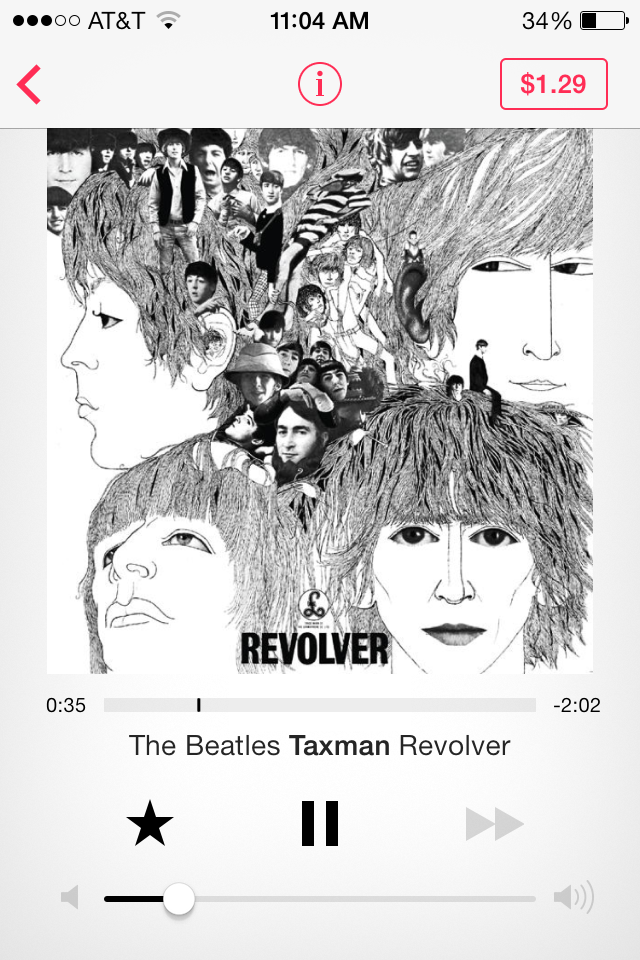Buy Taxman for $1.29

[553, 84]
